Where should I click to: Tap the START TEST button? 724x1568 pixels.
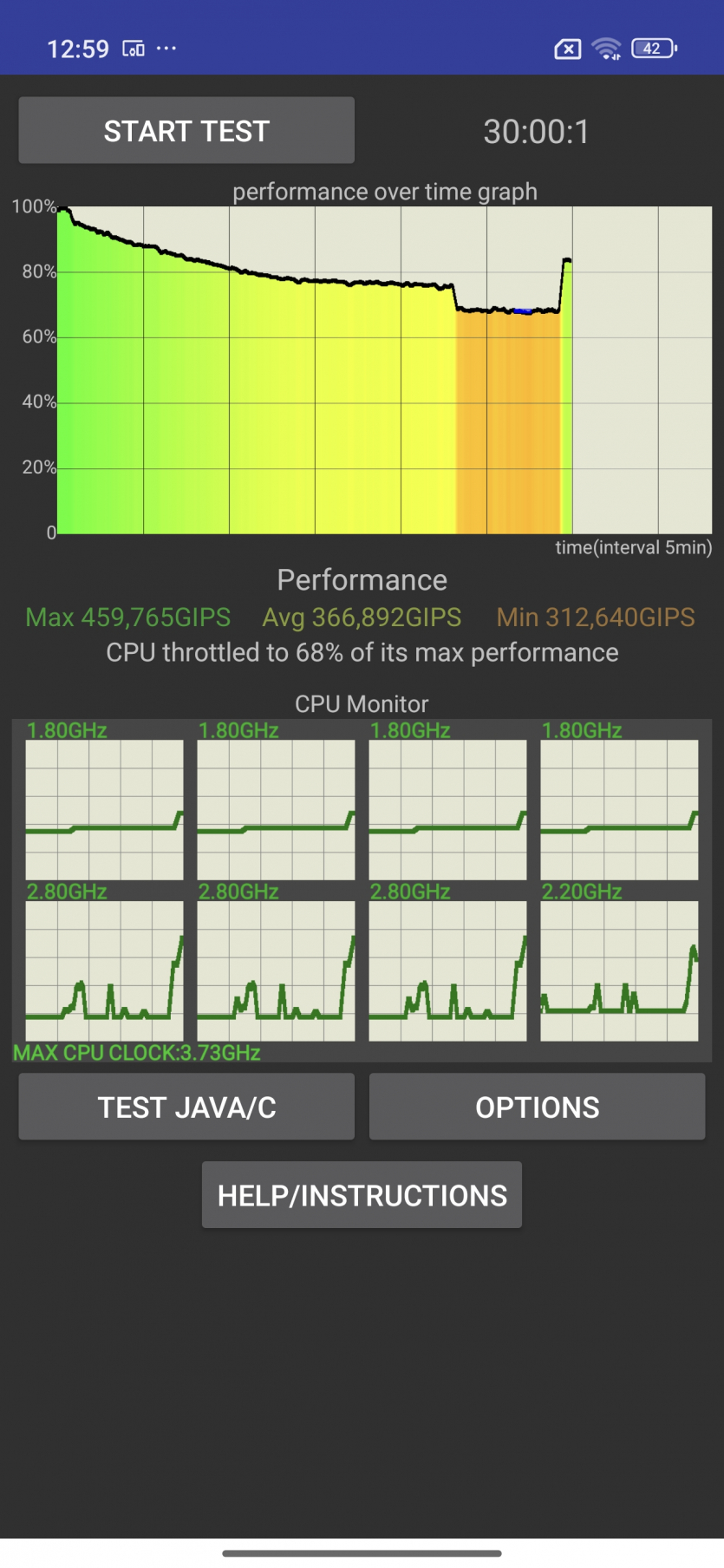186,131
